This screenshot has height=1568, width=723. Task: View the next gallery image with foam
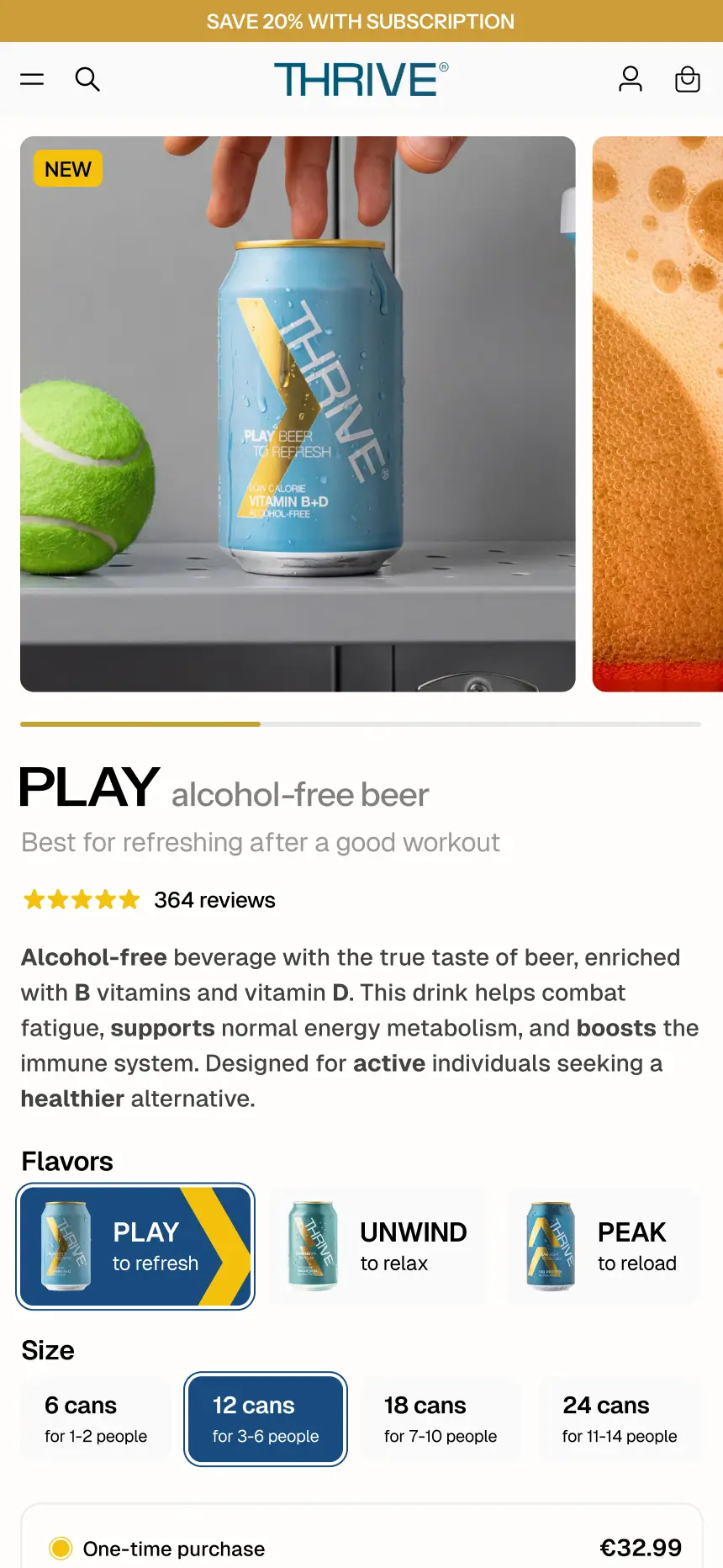657,414
